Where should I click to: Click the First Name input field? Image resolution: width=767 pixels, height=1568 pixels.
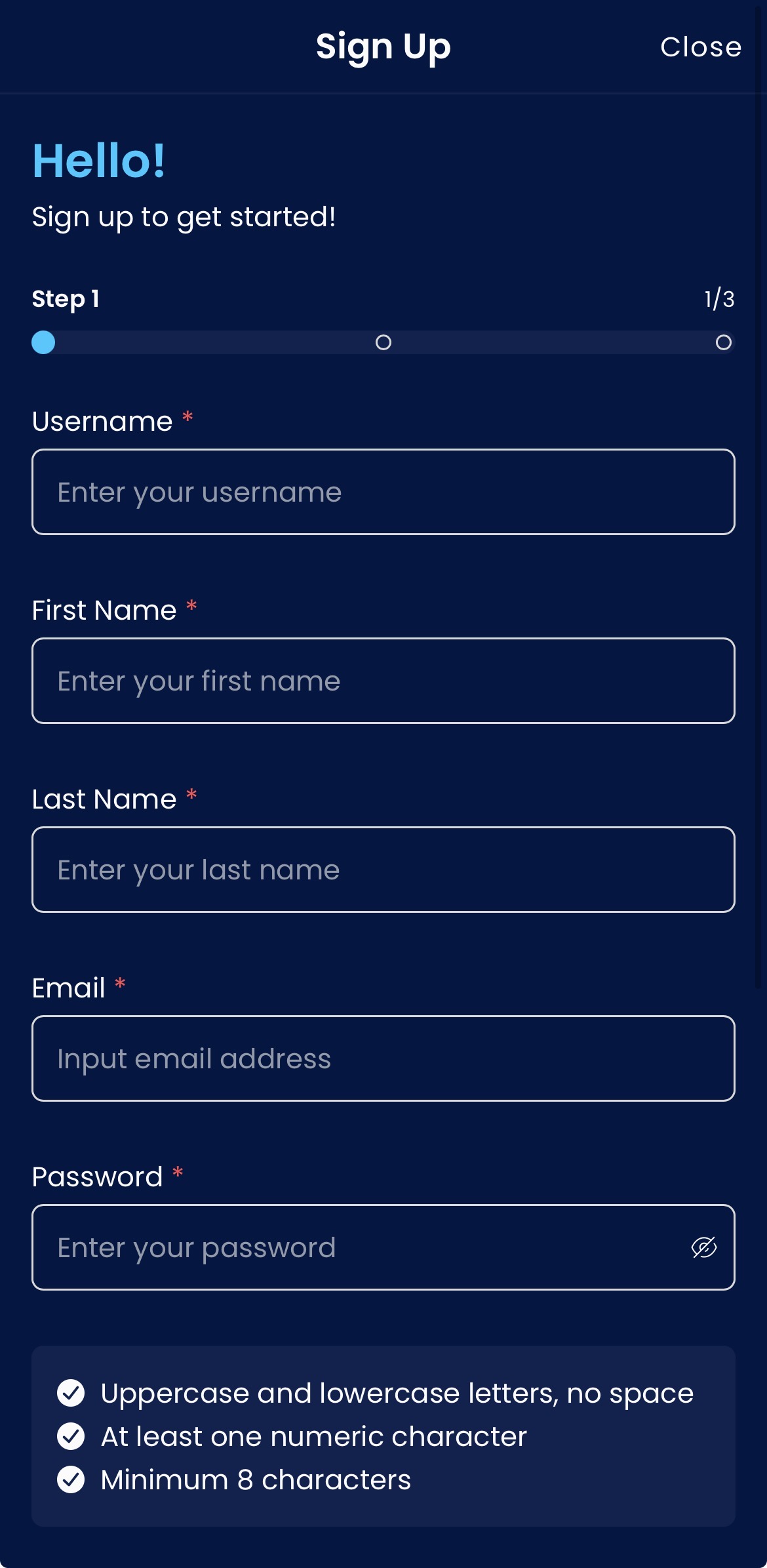(383, 681)
